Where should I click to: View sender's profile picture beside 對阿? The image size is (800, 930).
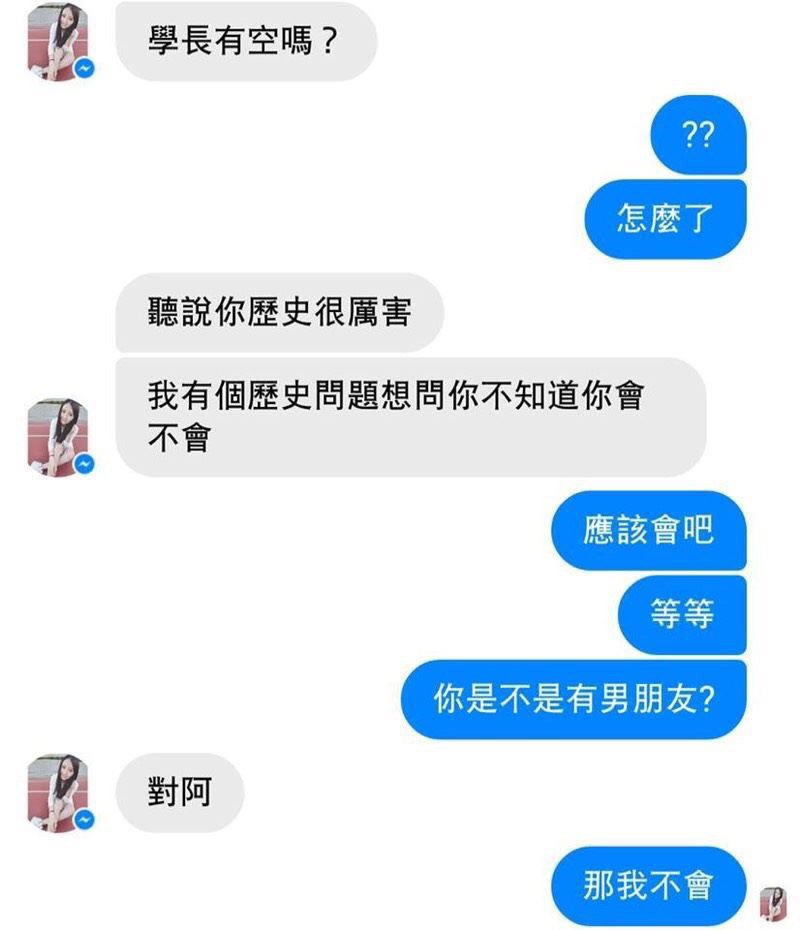click(x=58, y=792)
